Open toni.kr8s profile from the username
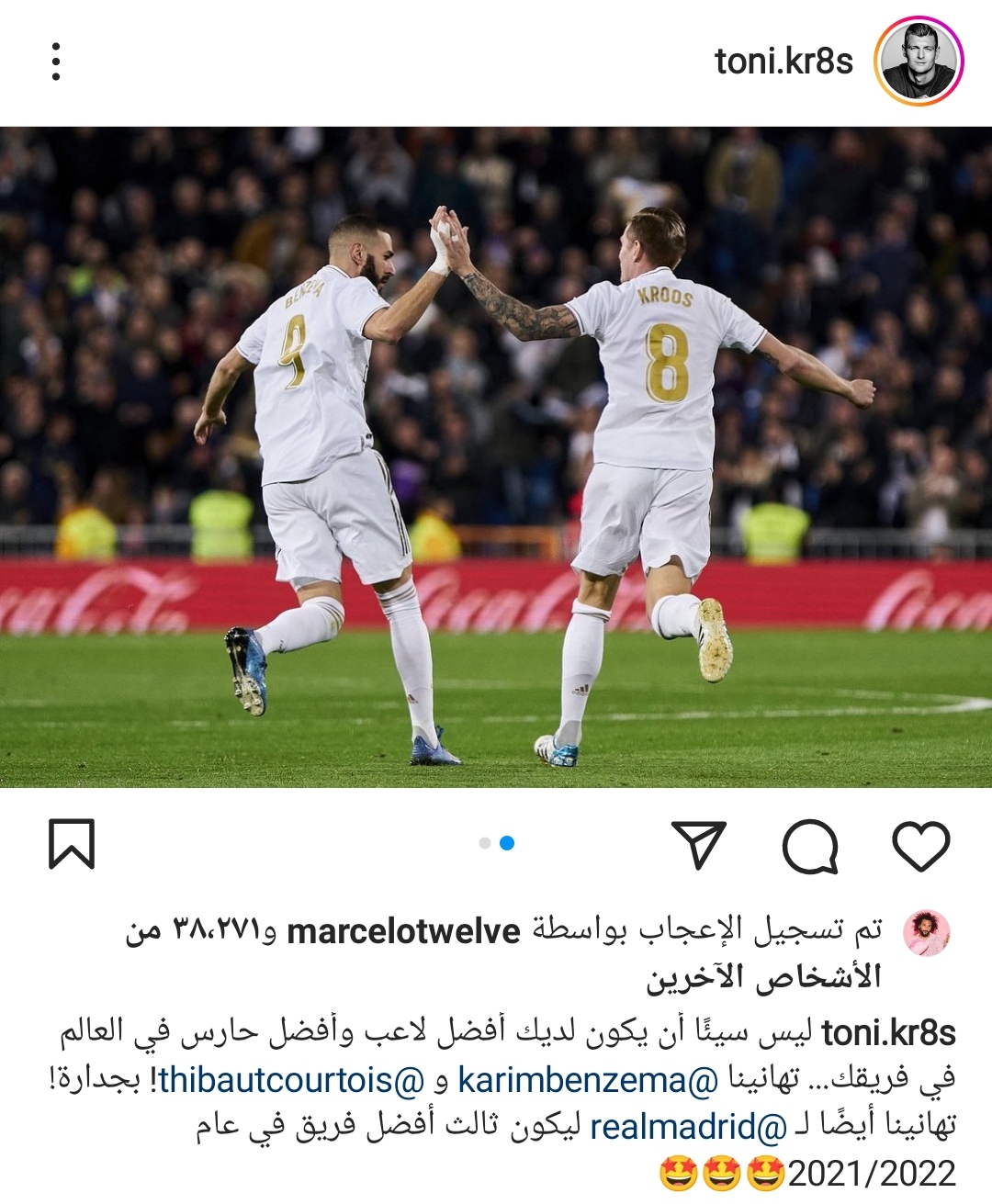992x1204 pixels. (x=783, y=62)
